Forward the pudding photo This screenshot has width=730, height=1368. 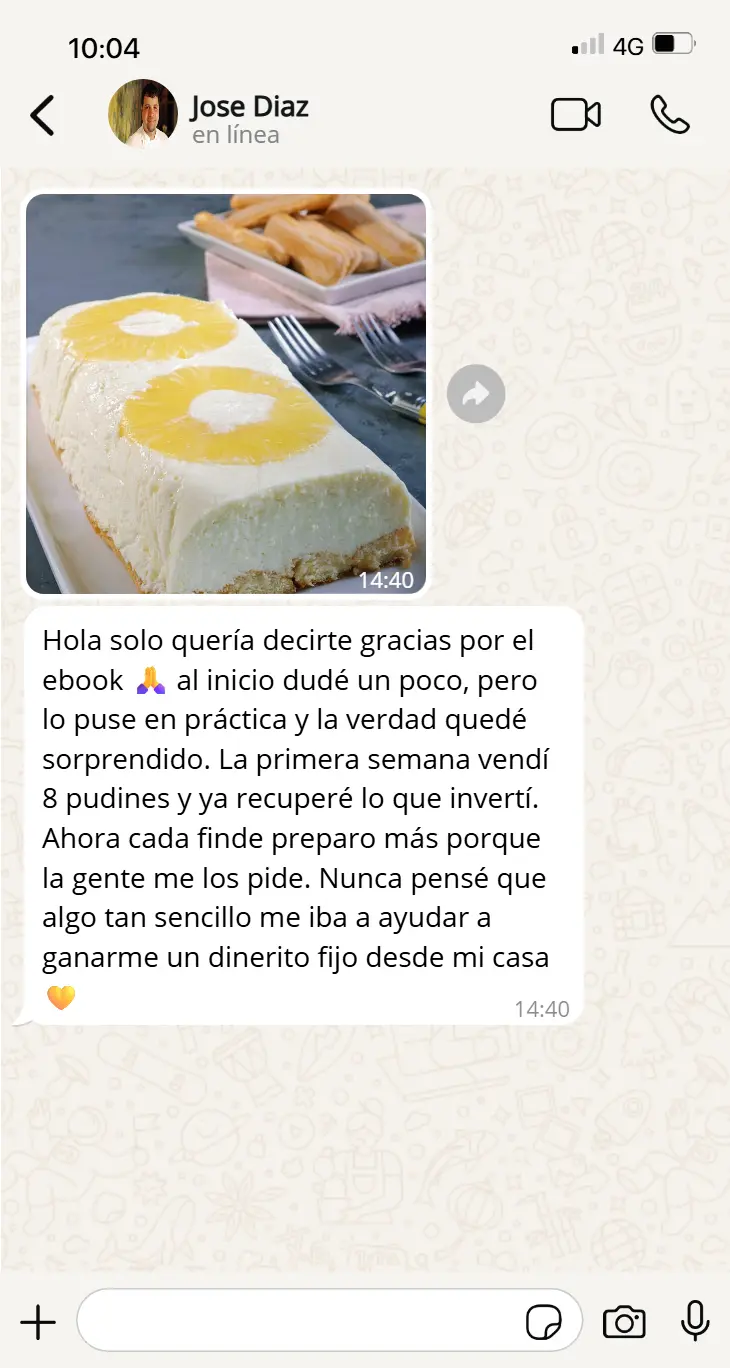coord(475,394)
